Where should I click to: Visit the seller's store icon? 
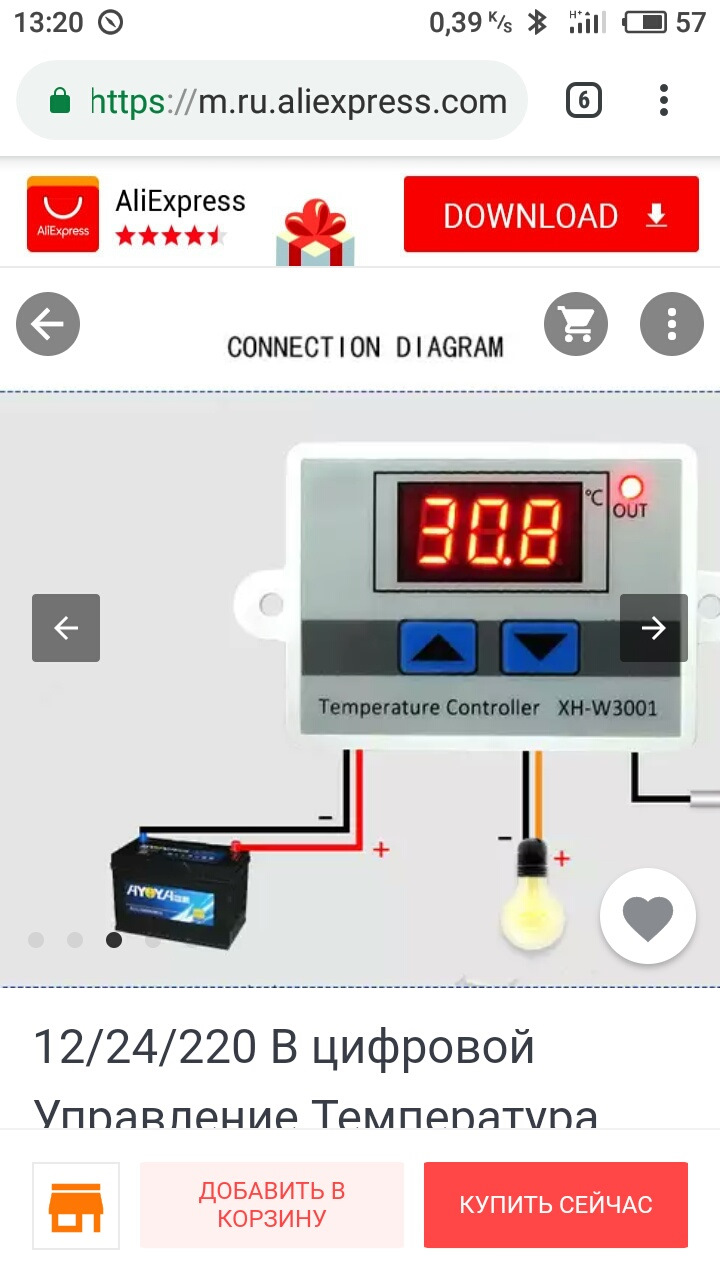point(76,1205)
